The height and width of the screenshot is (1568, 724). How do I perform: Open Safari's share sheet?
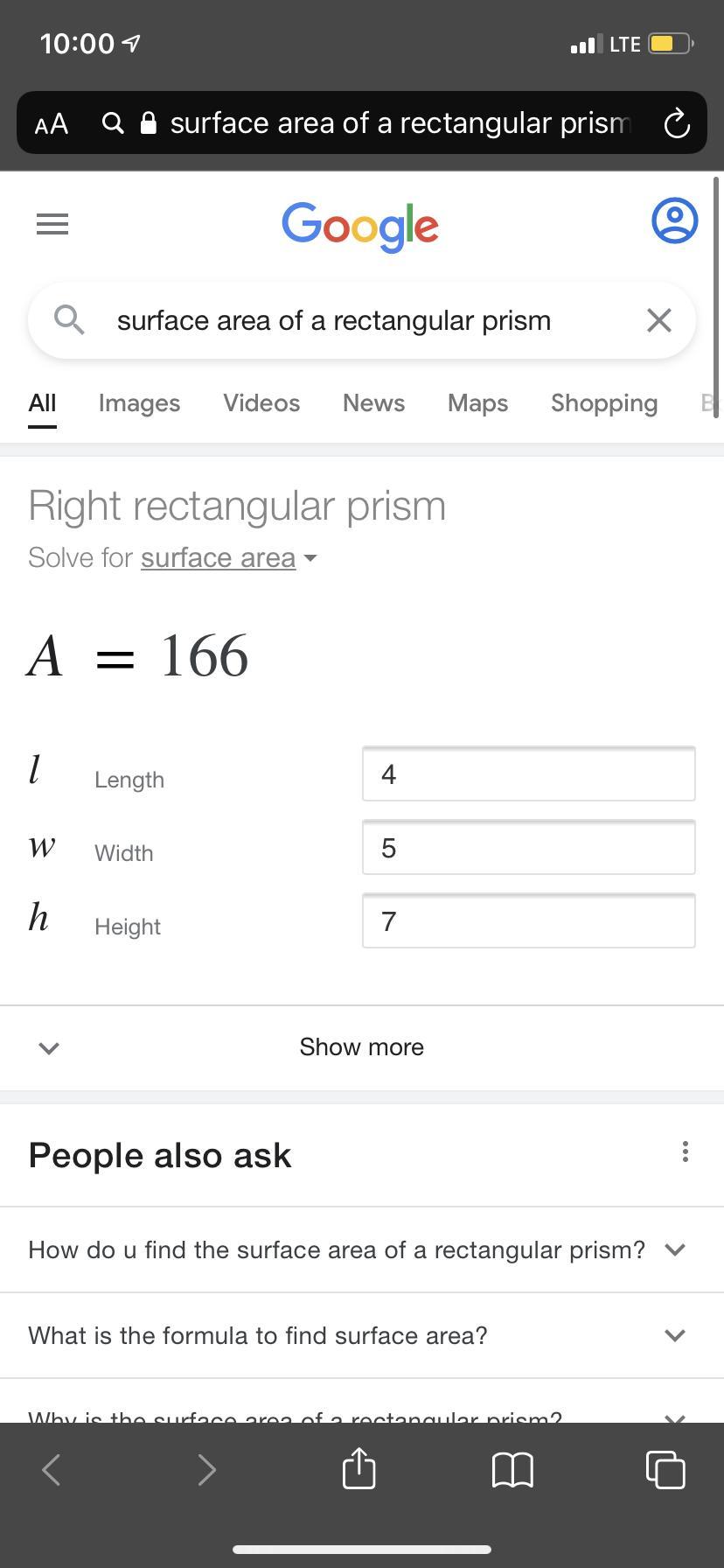pos(359,1469)
